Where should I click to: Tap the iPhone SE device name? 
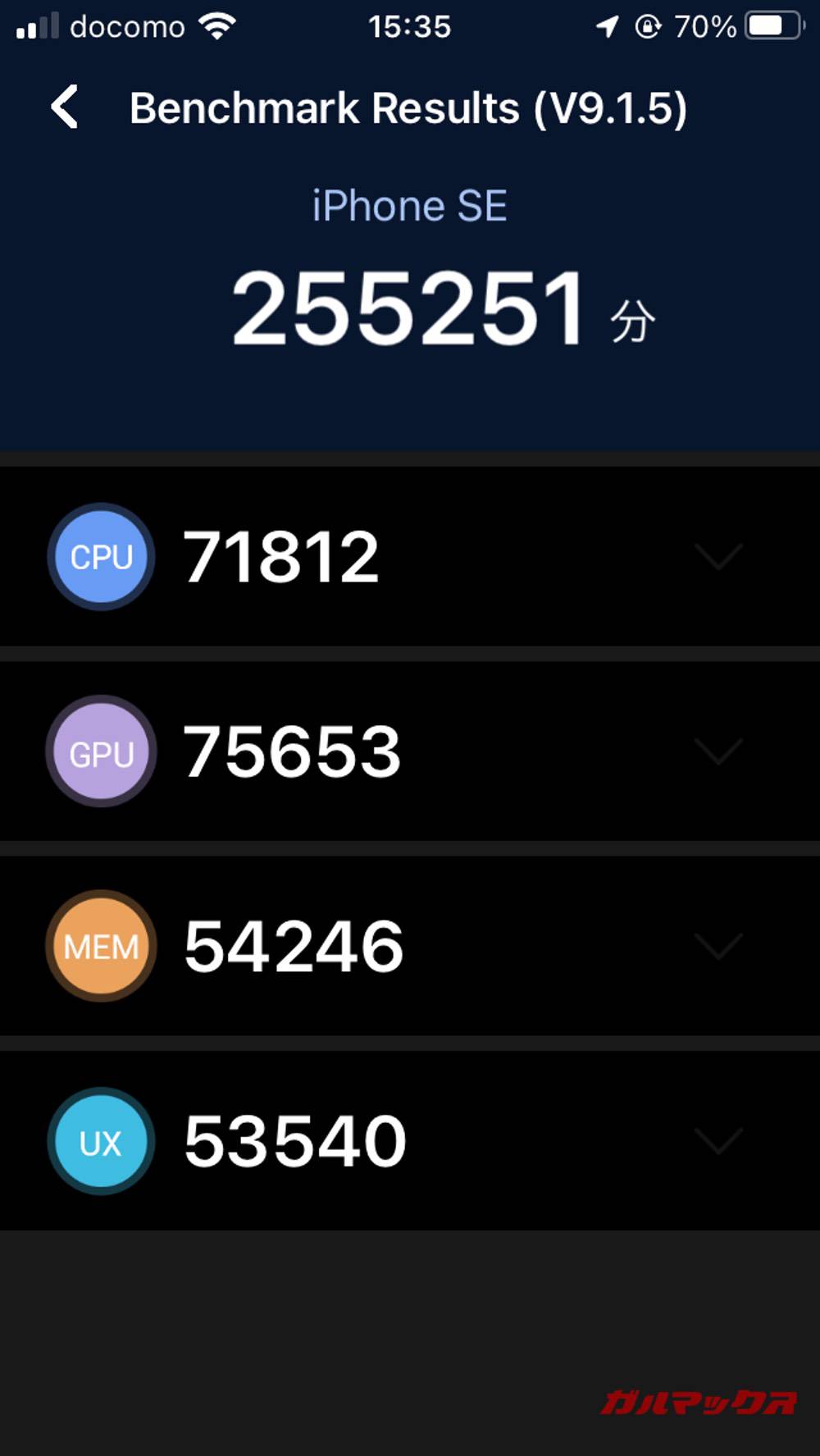coord(410,205)
